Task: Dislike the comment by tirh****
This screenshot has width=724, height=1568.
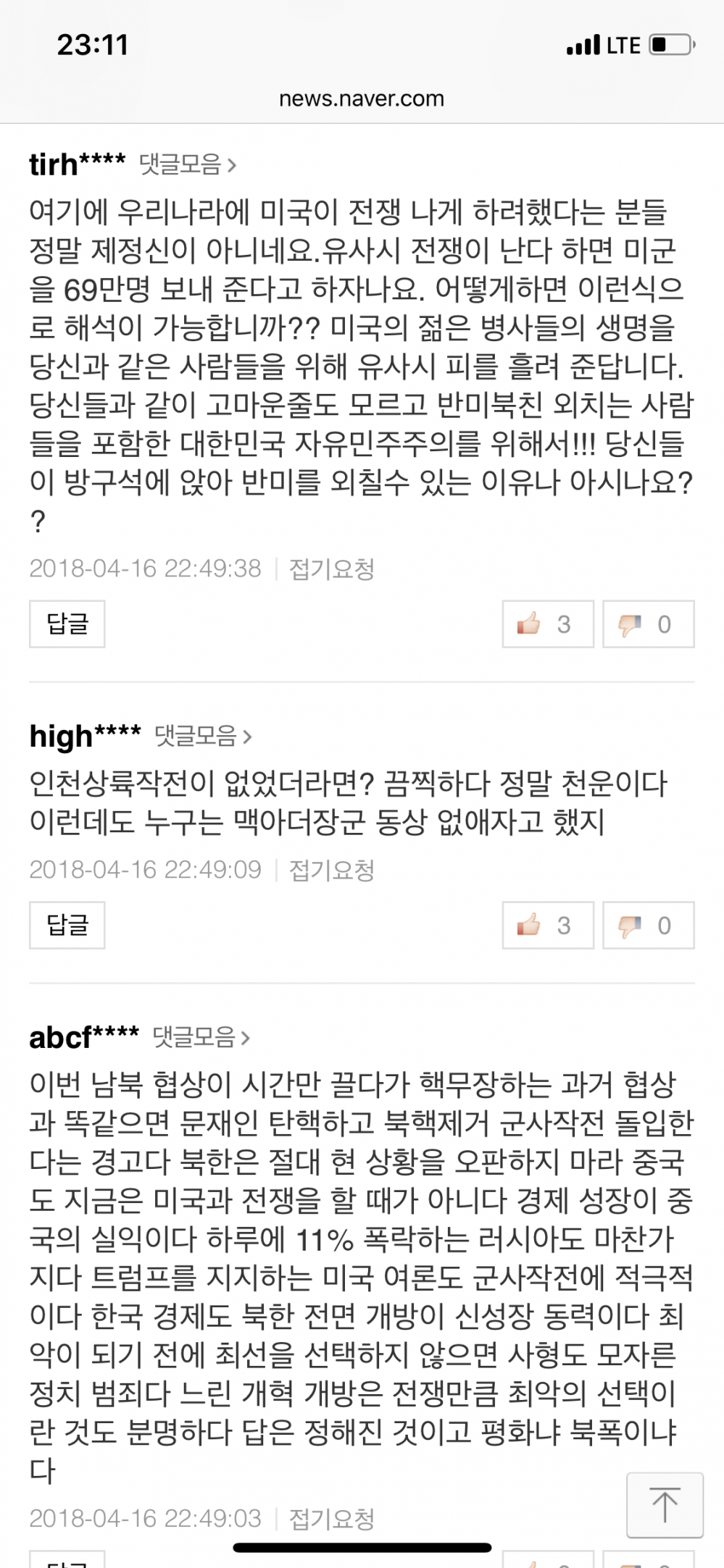Action: 648,624
